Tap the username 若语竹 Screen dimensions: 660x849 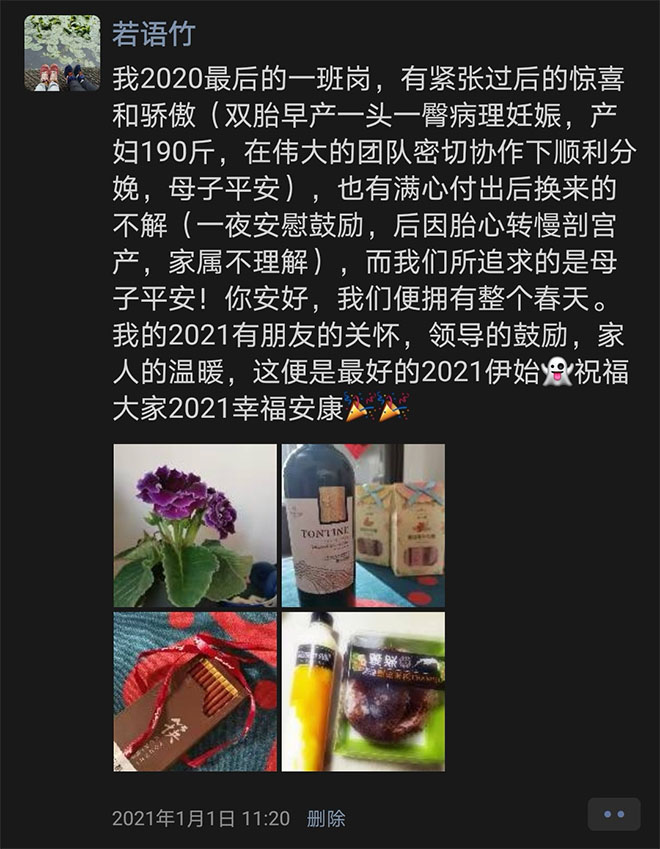(154, 34)
